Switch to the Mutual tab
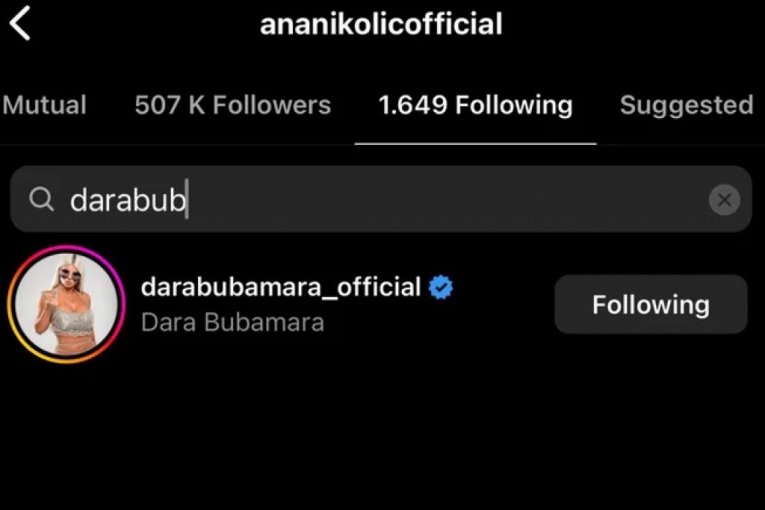 point(44,105)
